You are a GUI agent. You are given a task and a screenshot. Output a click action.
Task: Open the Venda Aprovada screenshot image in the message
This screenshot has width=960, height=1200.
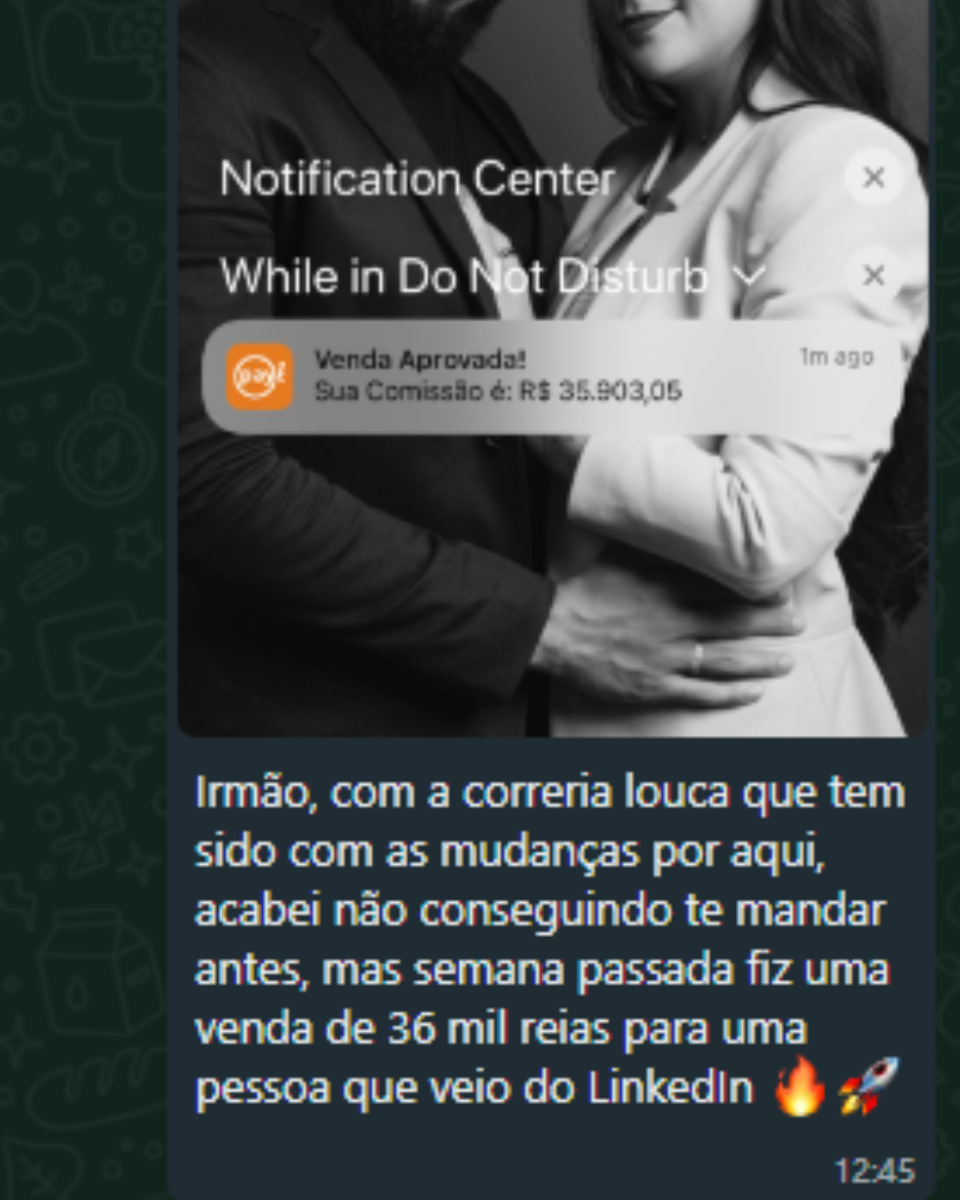pyautogui.click(x=553, y=368)
